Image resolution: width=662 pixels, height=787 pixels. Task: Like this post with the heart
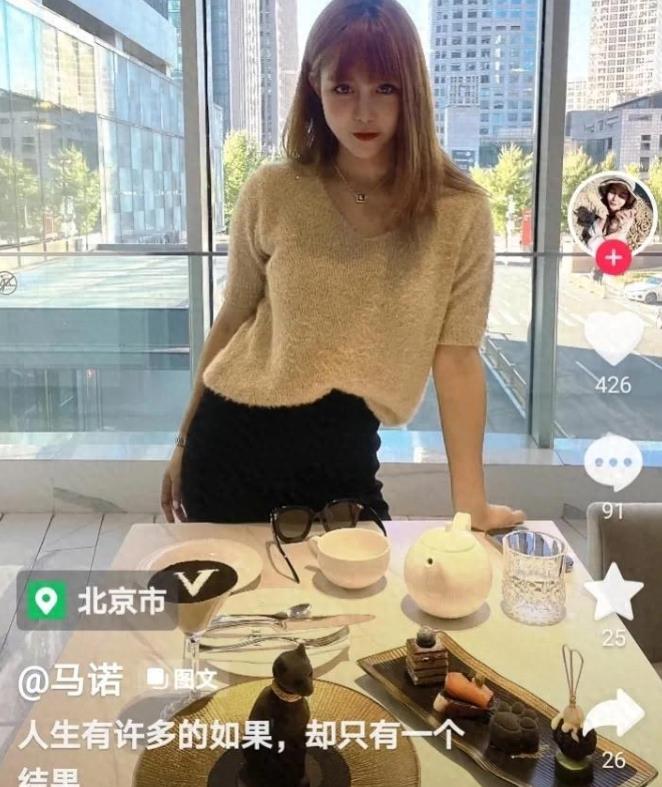tap(613, 337)
